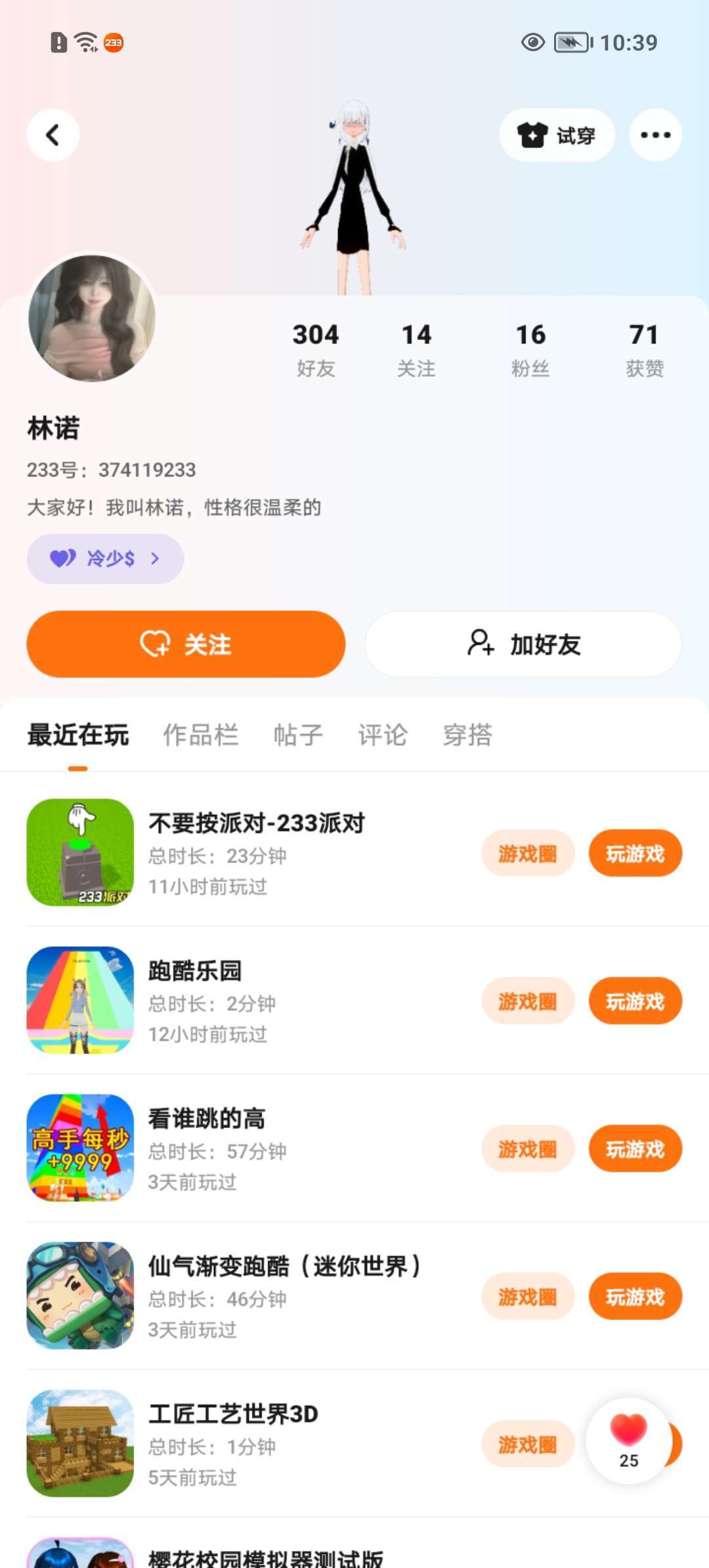The height and width of the screenshot is (1568, 709).
Task: Switch to the 穿搭 tab
Action: [467, 735]
